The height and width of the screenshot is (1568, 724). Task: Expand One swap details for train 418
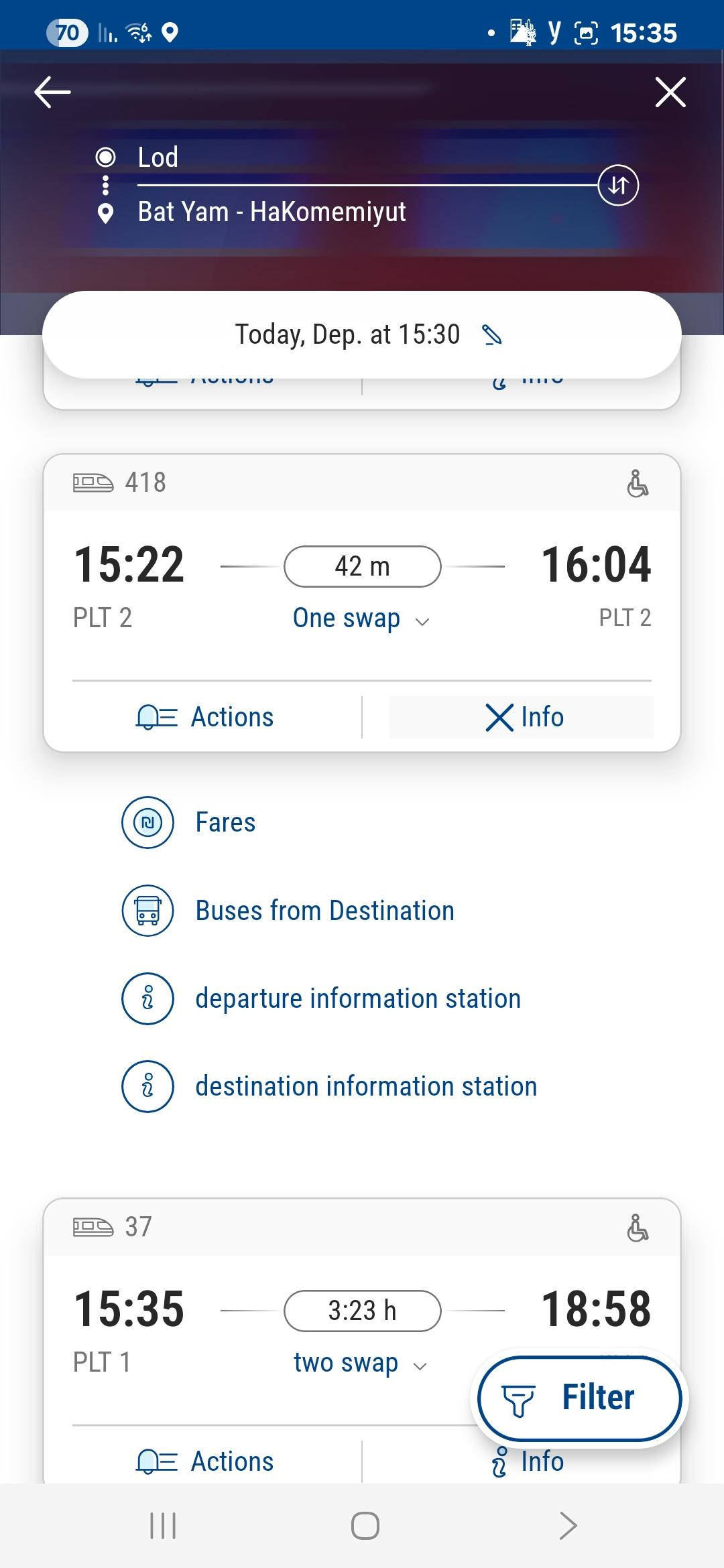361,618
